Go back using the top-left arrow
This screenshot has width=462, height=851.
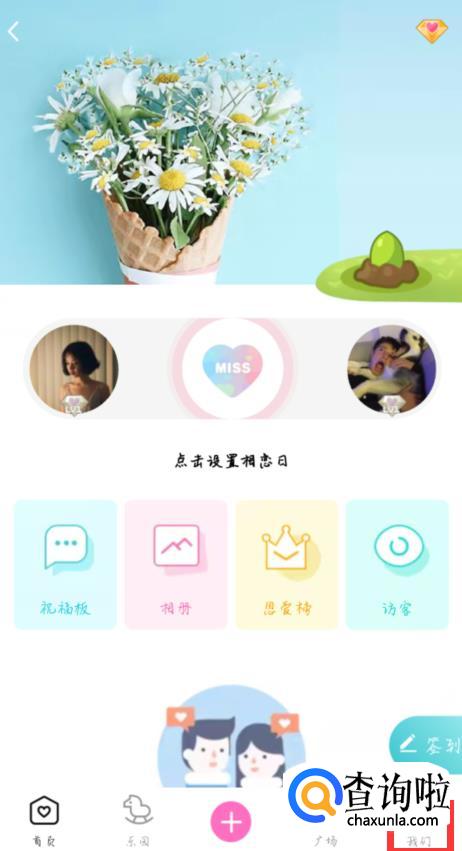[14, 32]
